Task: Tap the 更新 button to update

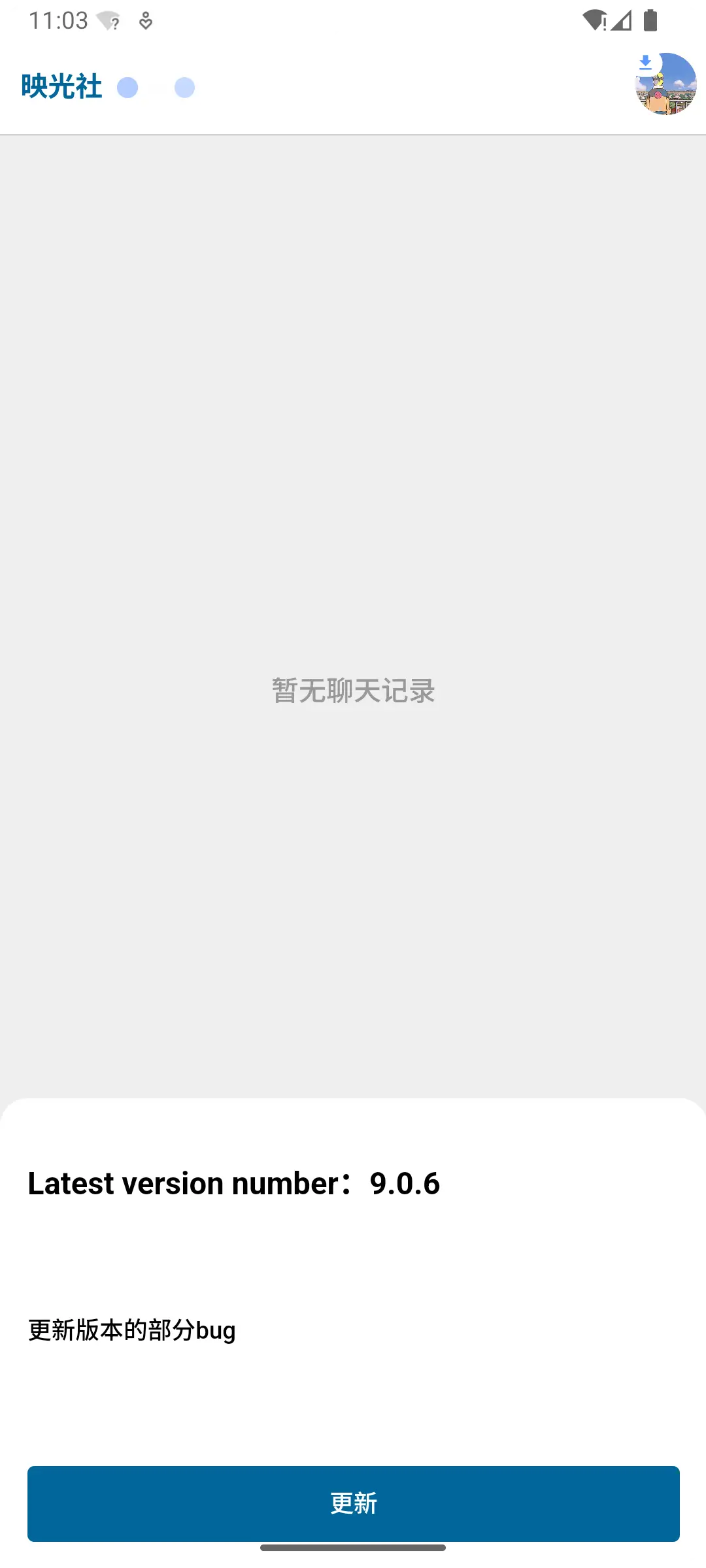Action: click(353, 1503)
